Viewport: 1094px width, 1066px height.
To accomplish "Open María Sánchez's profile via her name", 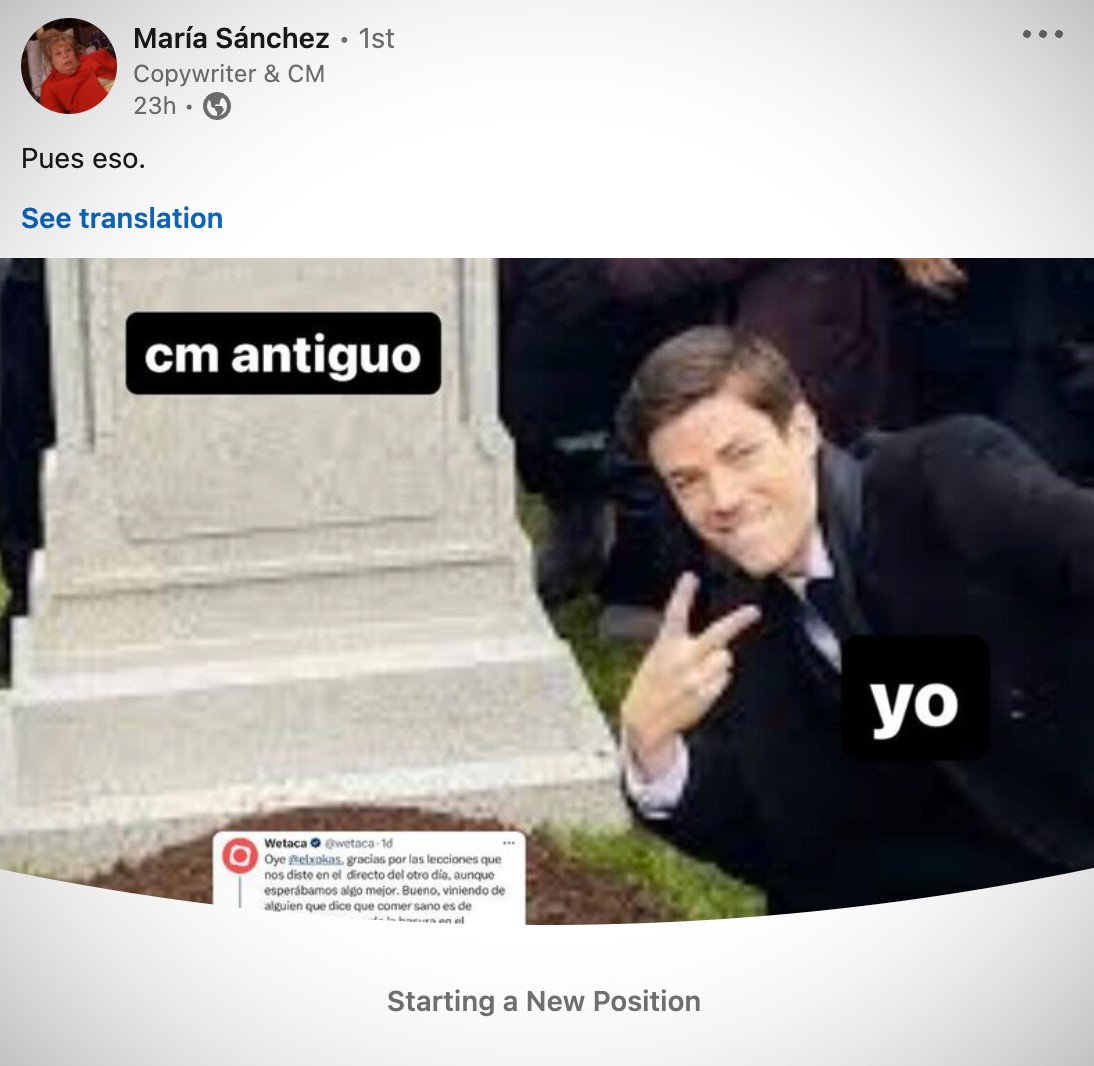I will [231, 39].
